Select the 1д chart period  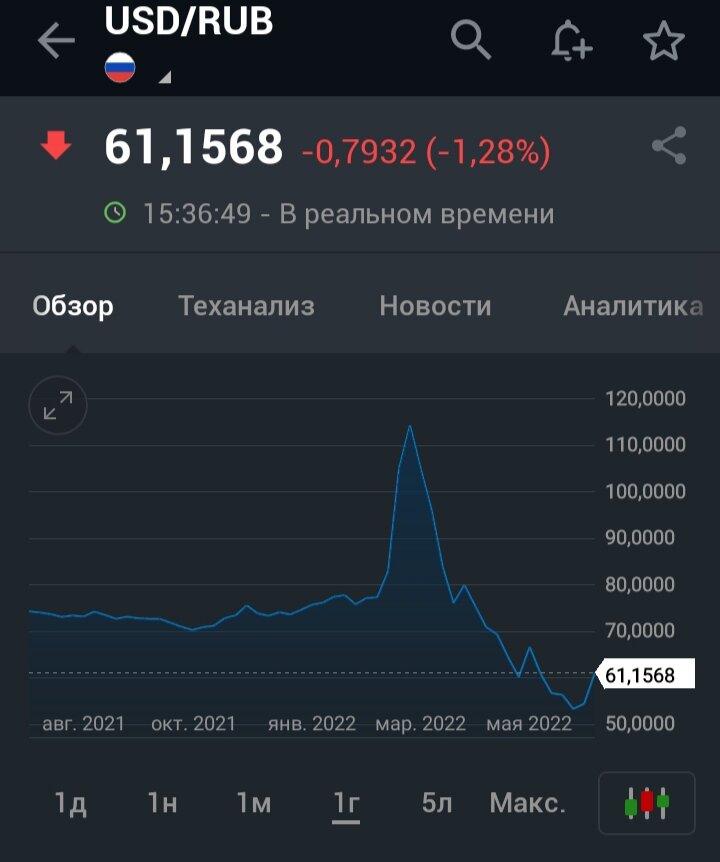click(x=70, y=802)
